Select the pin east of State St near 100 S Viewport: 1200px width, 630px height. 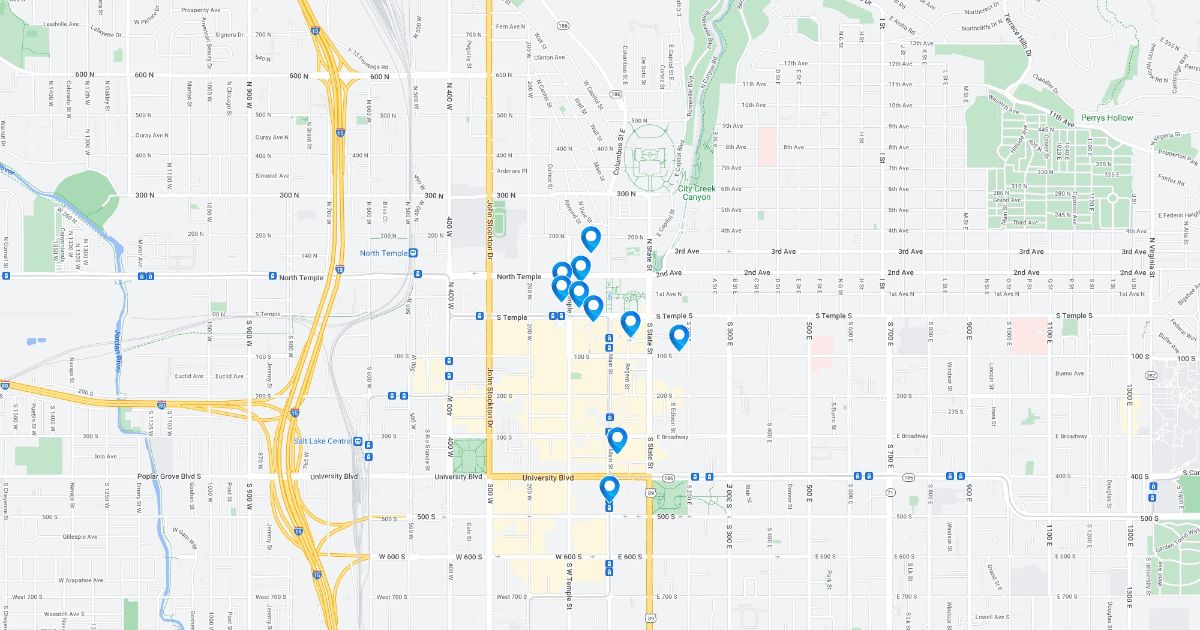pyautogui.click(x=679, y=336)
